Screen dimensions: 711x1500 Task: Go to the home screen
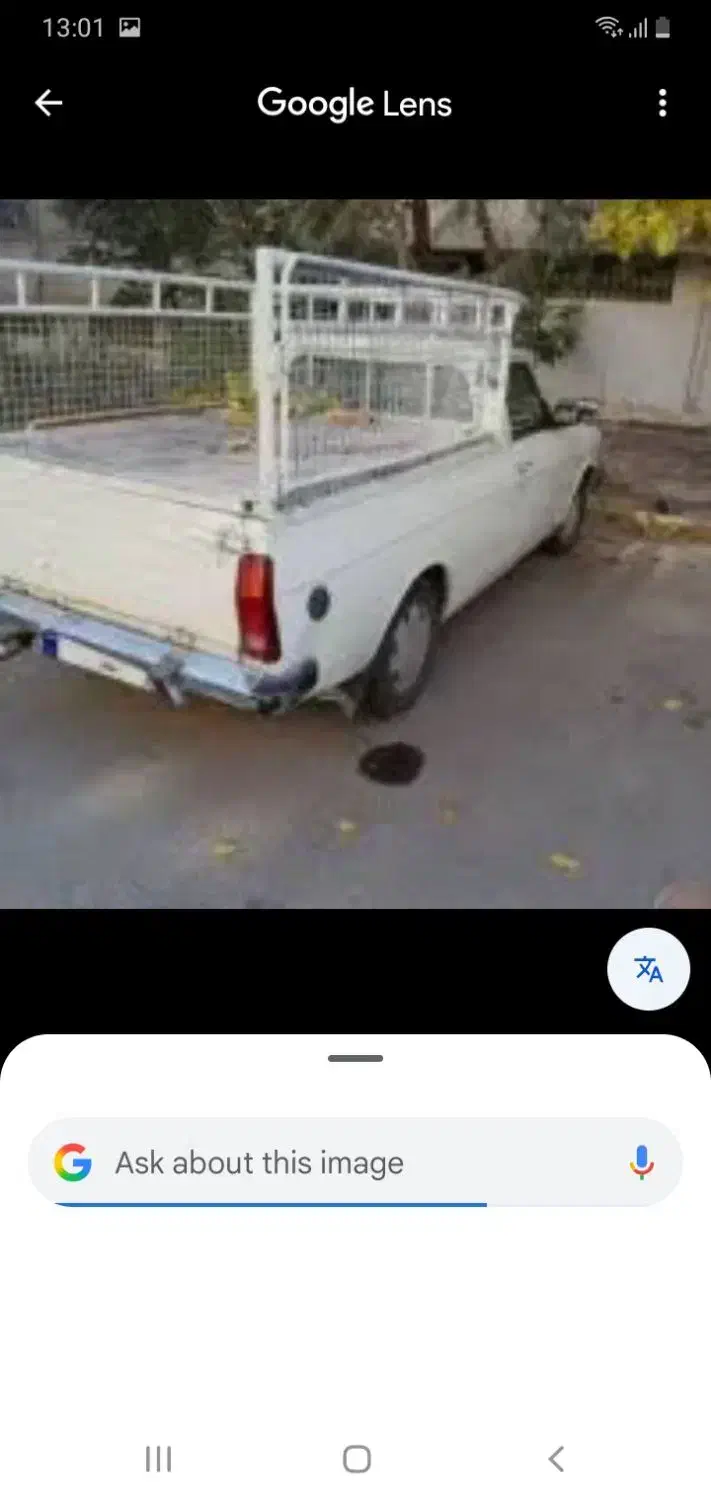356,1459
